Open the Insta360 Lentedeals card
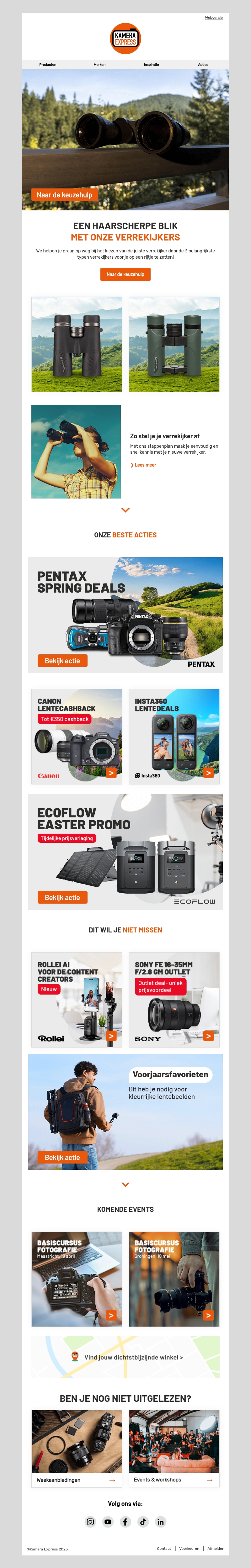 pos(174,736)
